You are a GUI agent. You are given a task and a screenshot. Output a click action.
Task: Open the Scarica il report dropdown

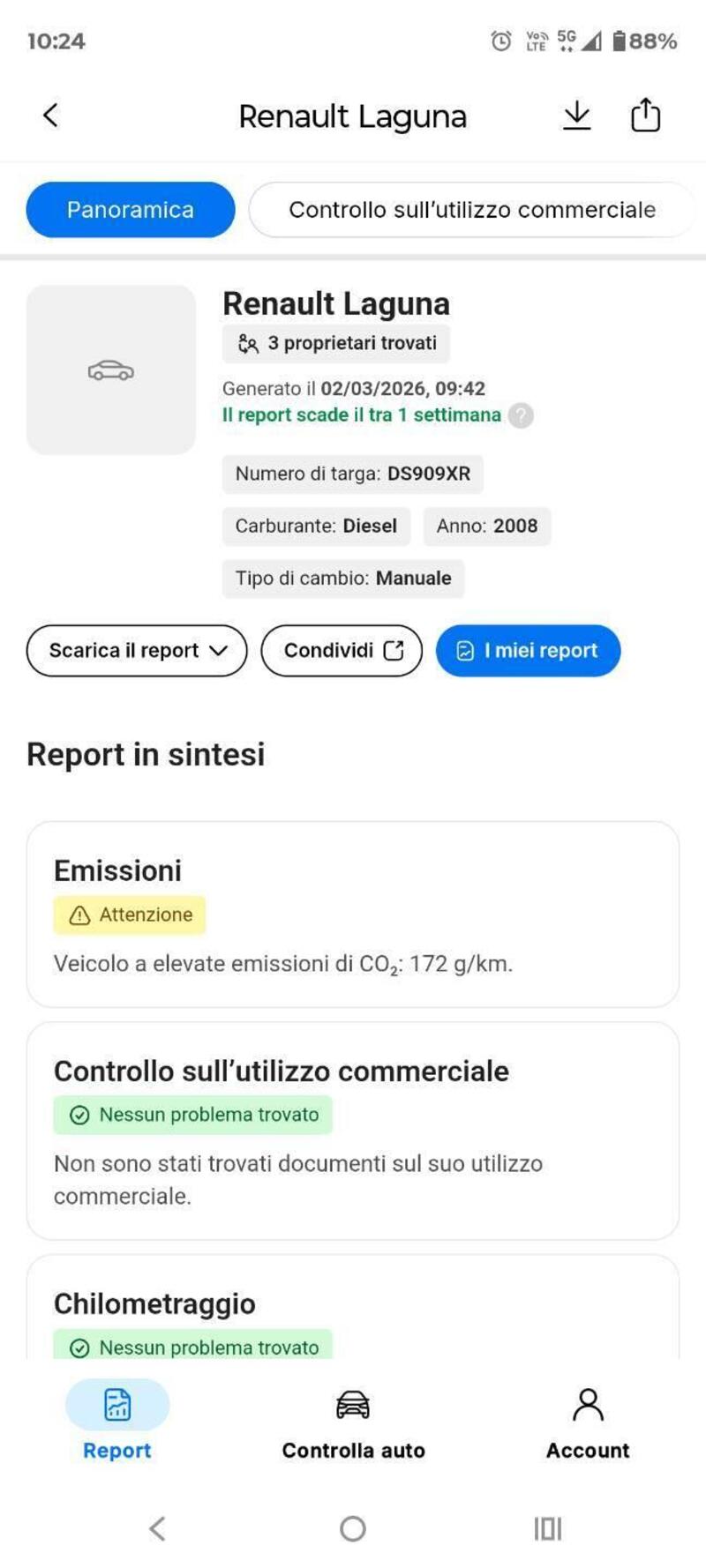136,650
